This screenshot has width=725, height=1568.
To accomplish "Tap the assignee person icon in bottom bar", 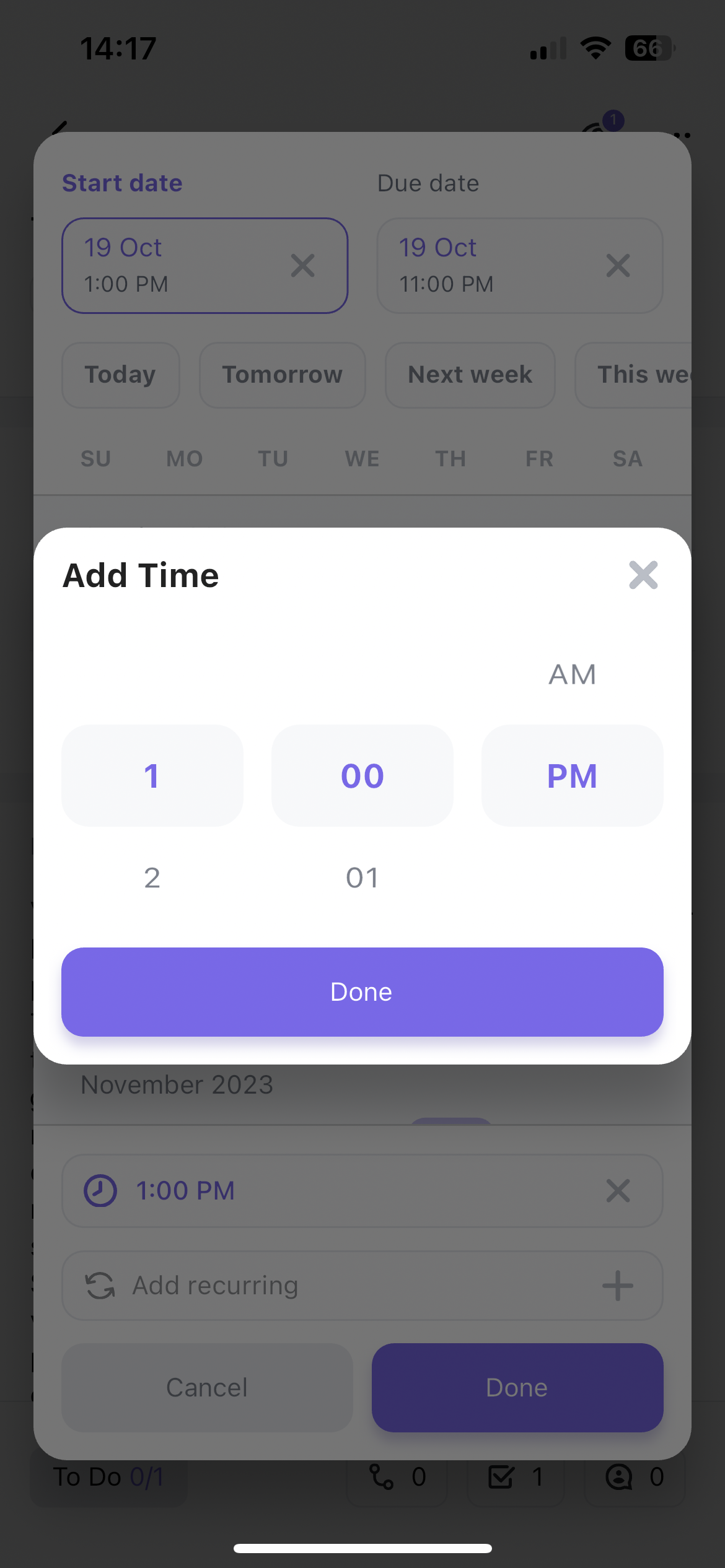I will [x=619, y=1476].
